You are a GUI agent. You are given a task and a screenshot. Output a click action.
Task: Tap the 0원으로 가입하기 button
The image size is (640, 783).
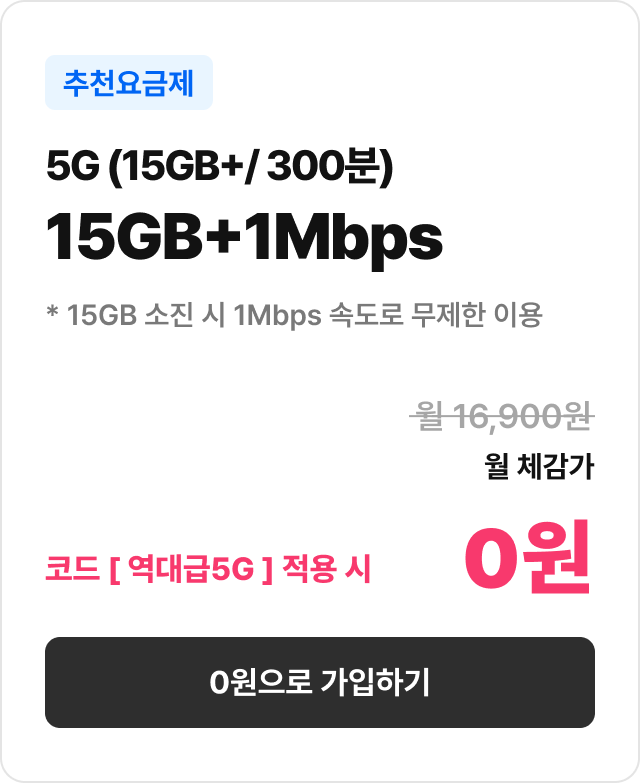click(x=320, y=682)
